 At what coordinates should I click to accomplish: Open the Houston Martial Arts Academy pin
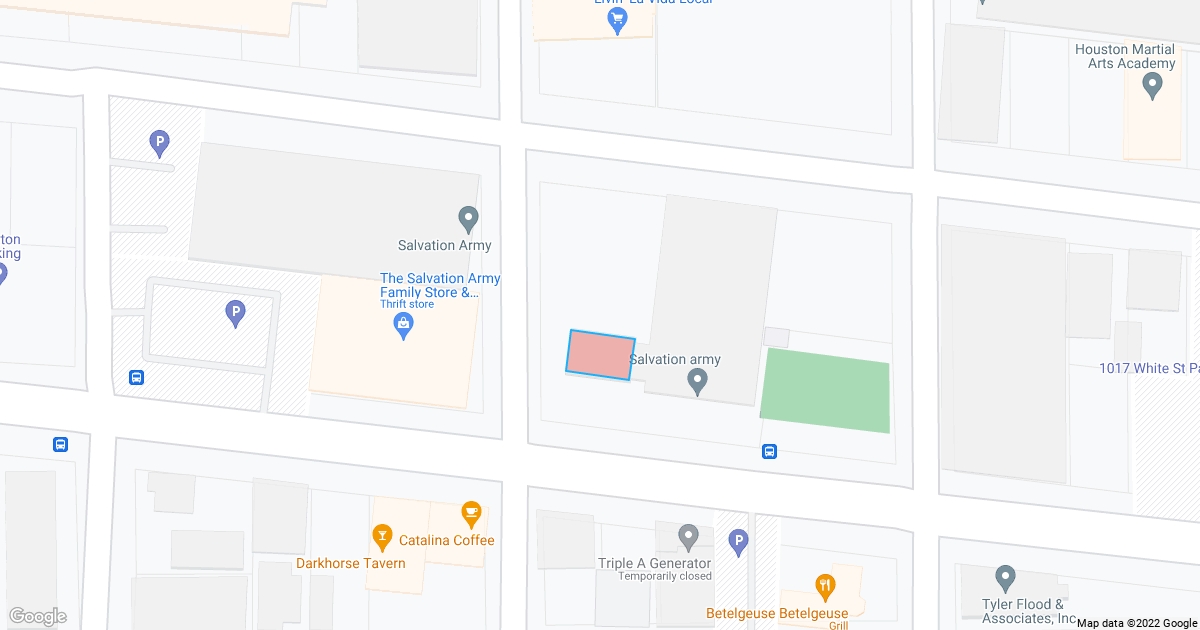[1152, 86]
